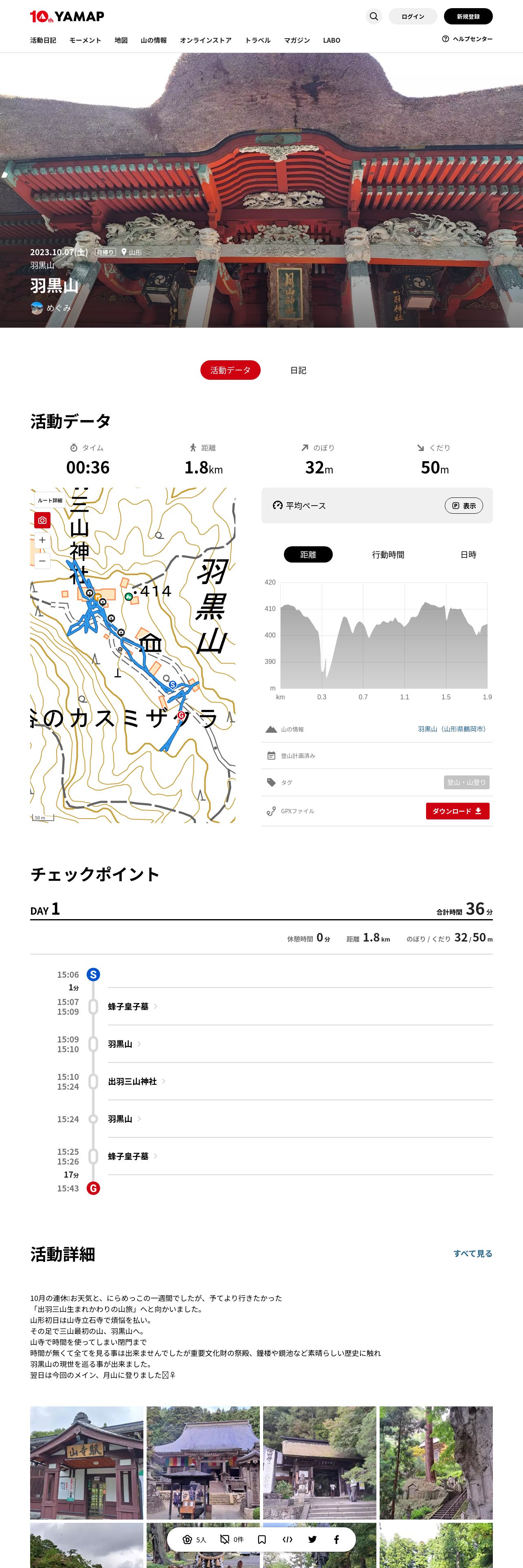This screenshot has width=523, height=1568.
Task: Share on Twitter from bottom bar
Action: coord(312,1540)
